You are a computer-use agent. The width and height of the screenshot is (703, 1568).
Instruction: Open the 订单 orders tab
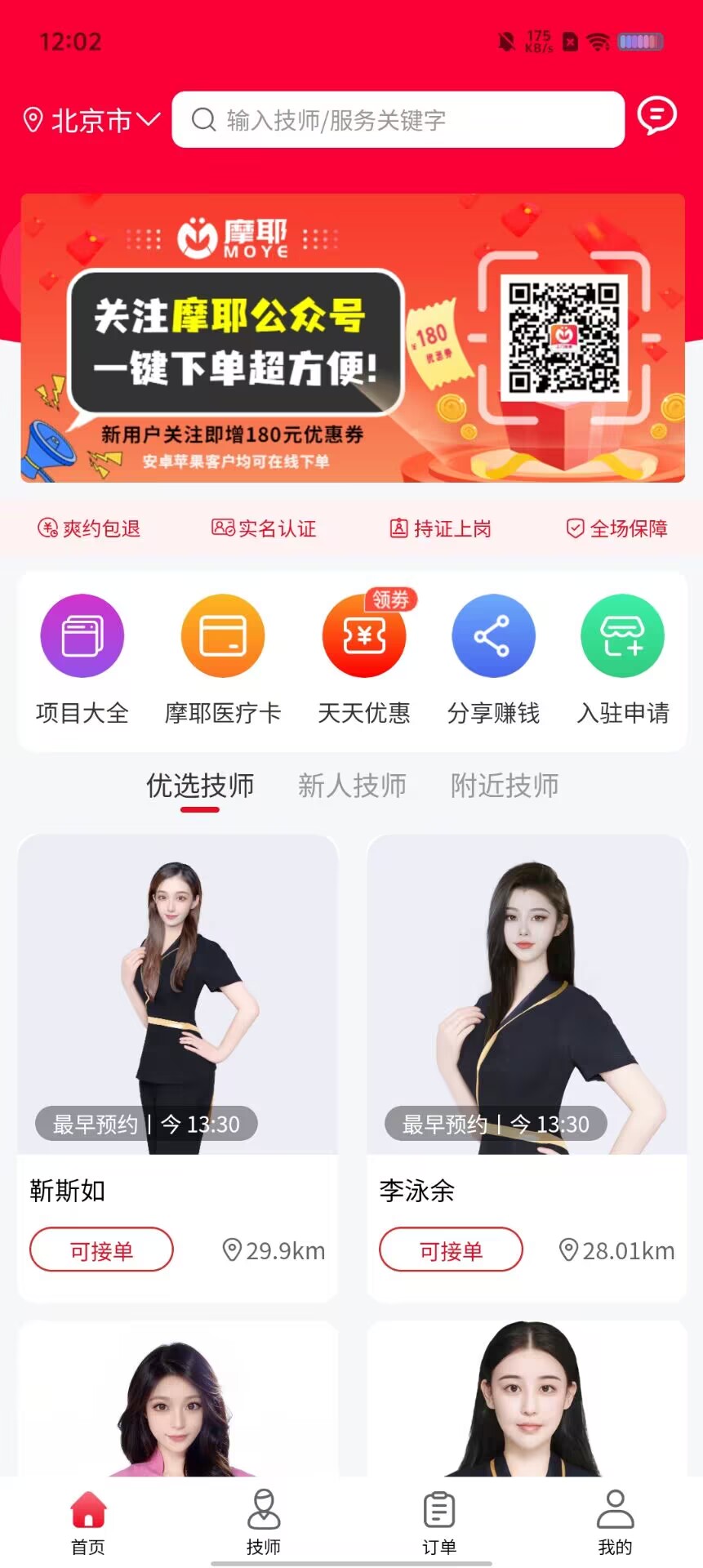[439, 1521]
